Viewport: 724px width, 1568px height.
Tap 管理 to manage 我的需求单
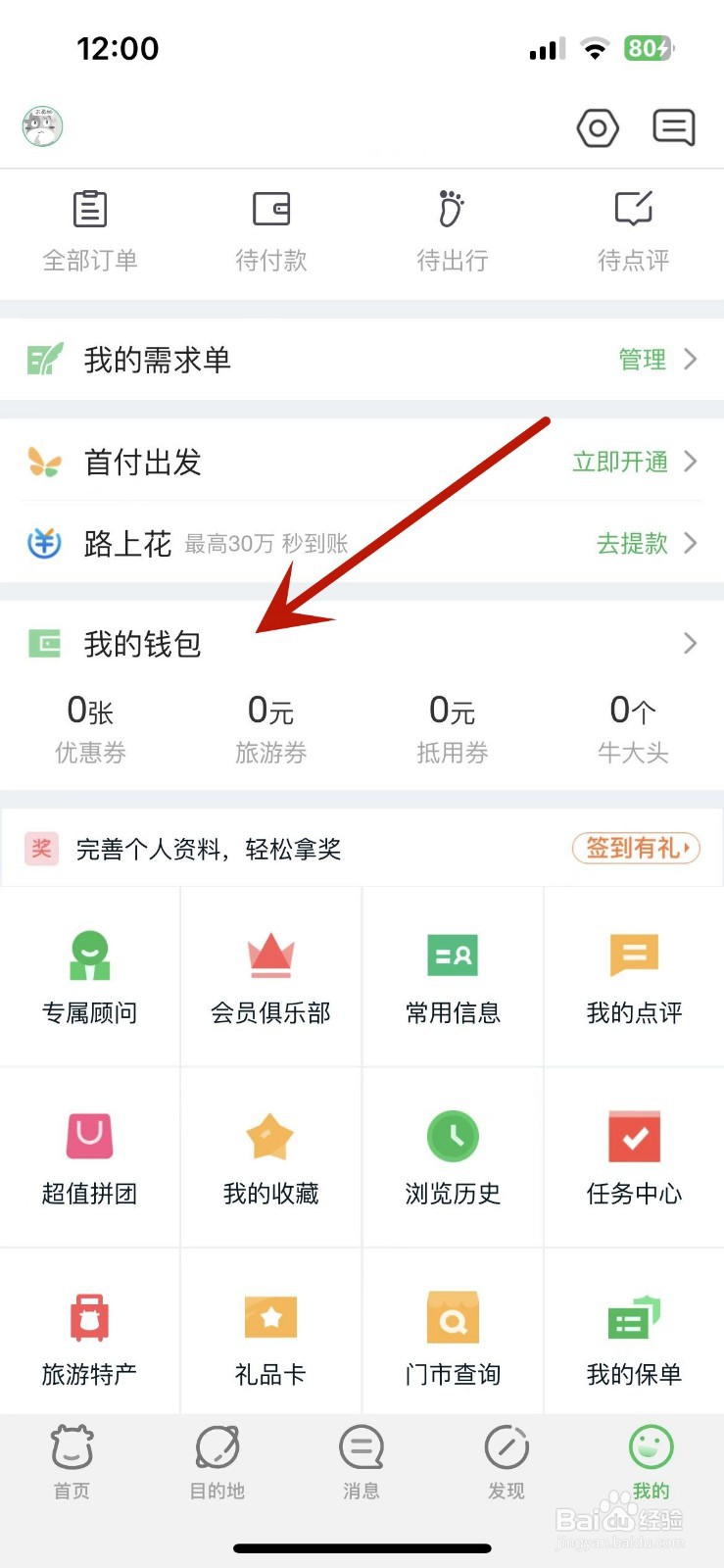point(644,360)
